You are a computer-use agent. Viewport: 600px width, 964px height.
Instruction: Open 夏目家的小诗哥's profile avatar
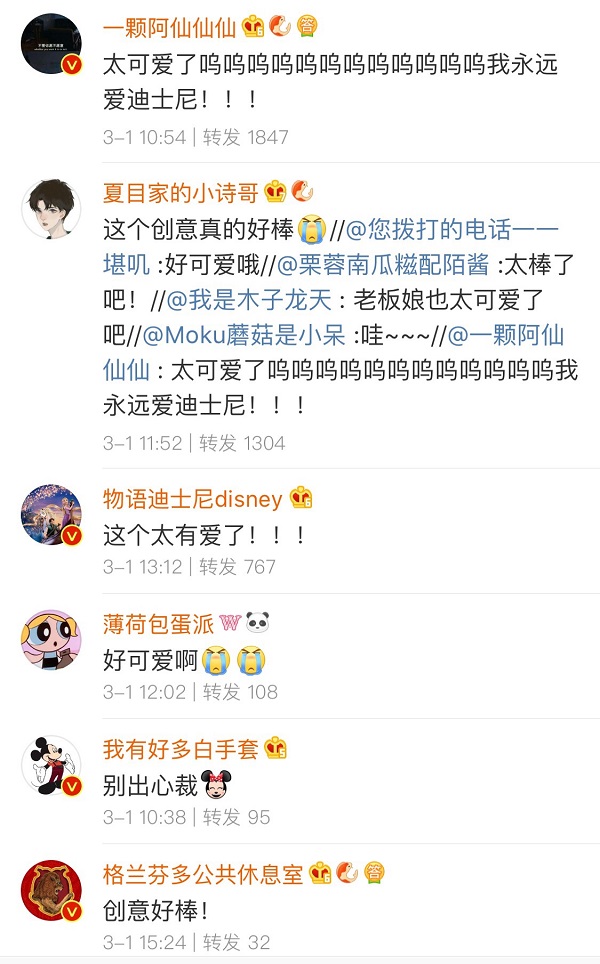click(x=51, y=210)
